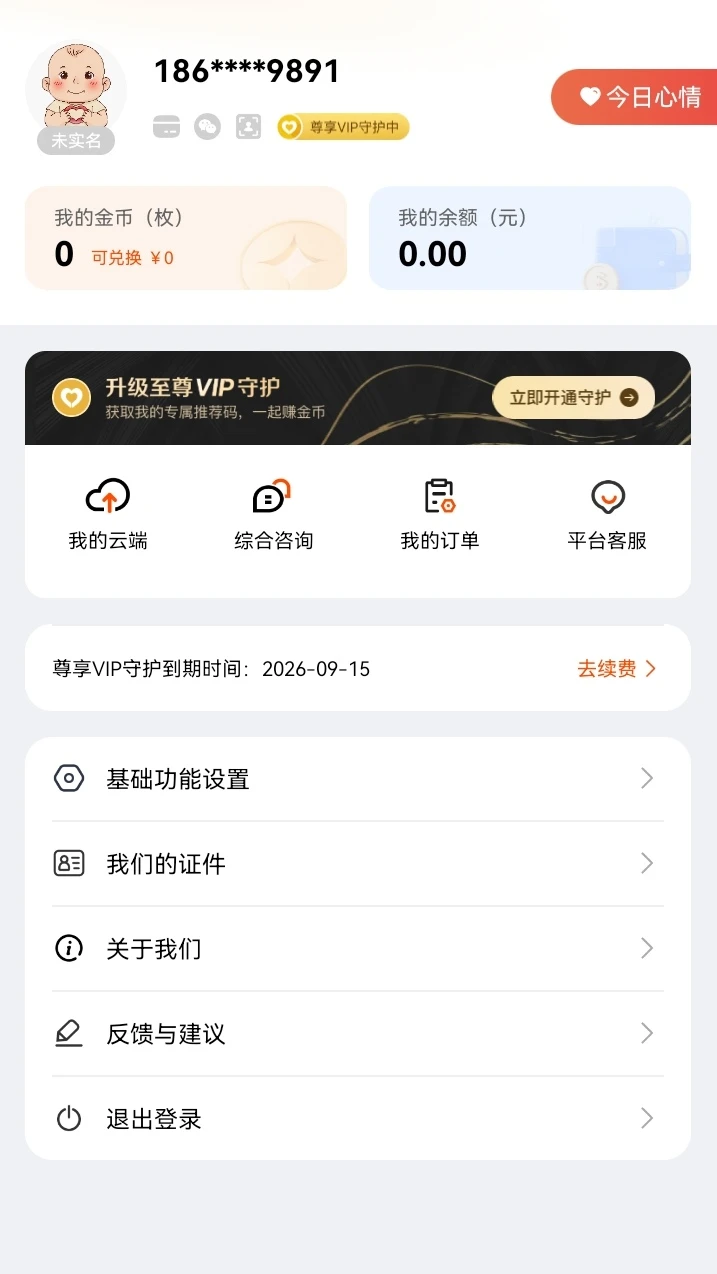Open 关于我们 row
Screen dimensions: 717x1274
358,949
